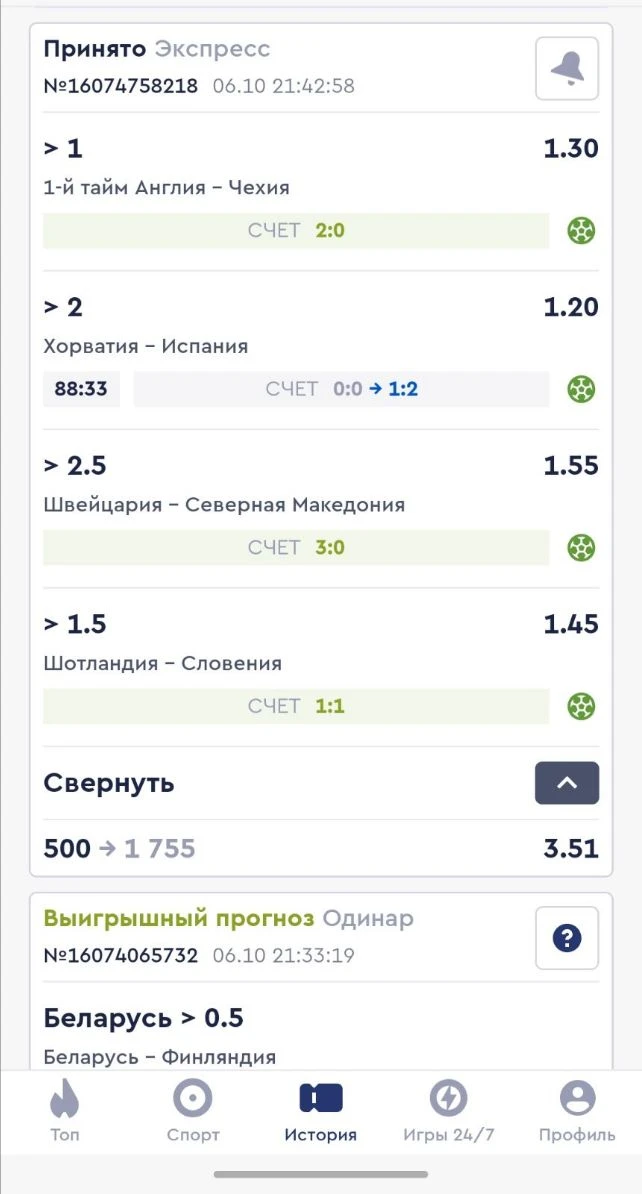The image size is (642, 1194).
Task: Tap the notification bell on the express bet
Action: click(x=567, y=69)
